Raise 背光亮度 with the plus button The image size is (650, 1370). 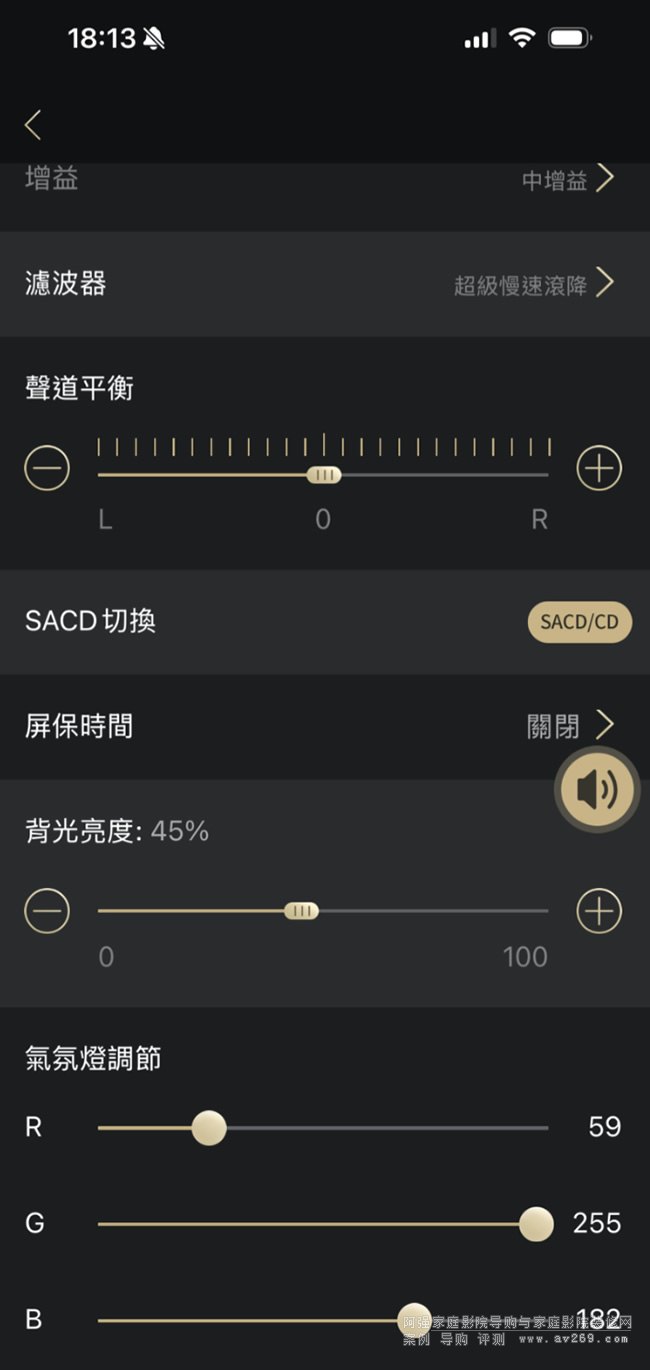tap(599, 911)
